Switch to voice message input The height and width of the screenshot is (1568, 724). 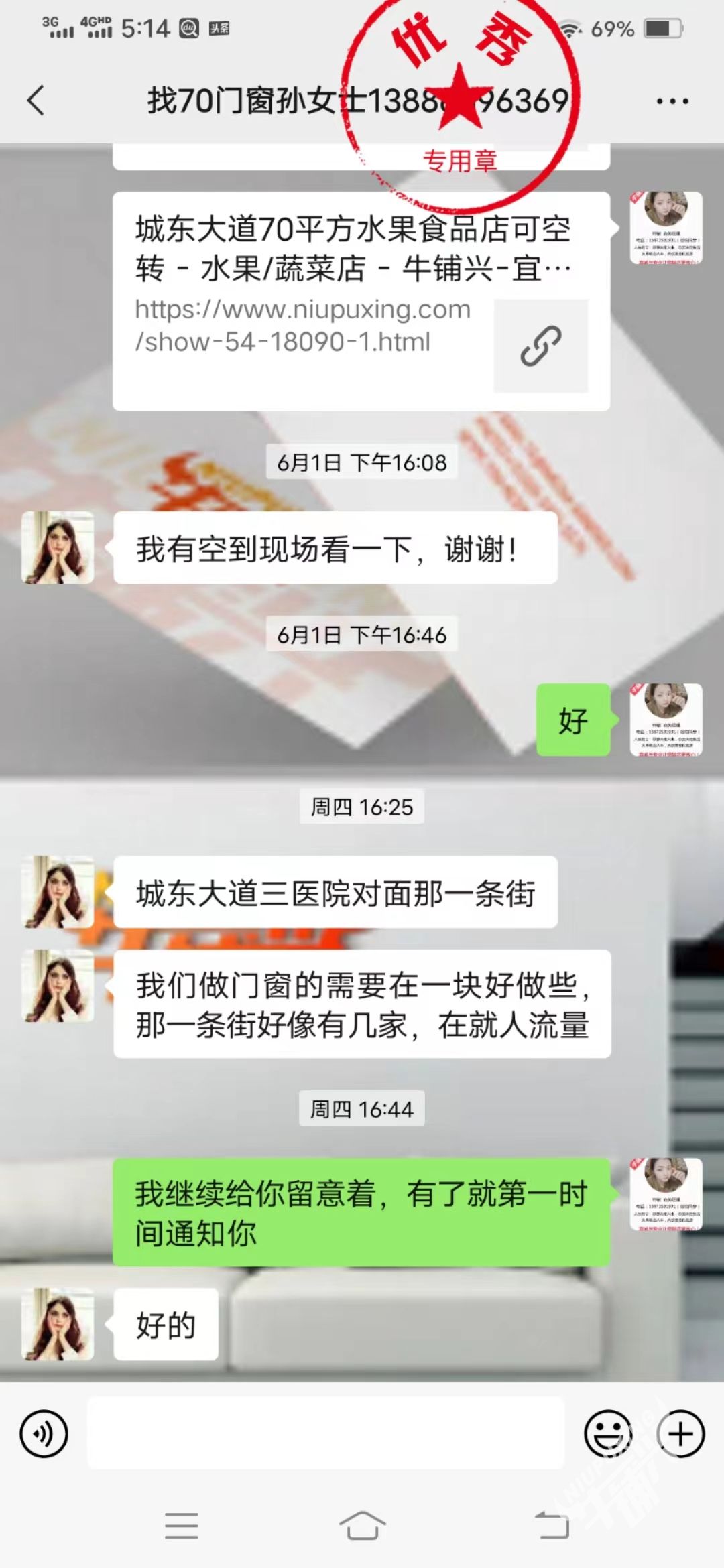(x=44, y=1433)
